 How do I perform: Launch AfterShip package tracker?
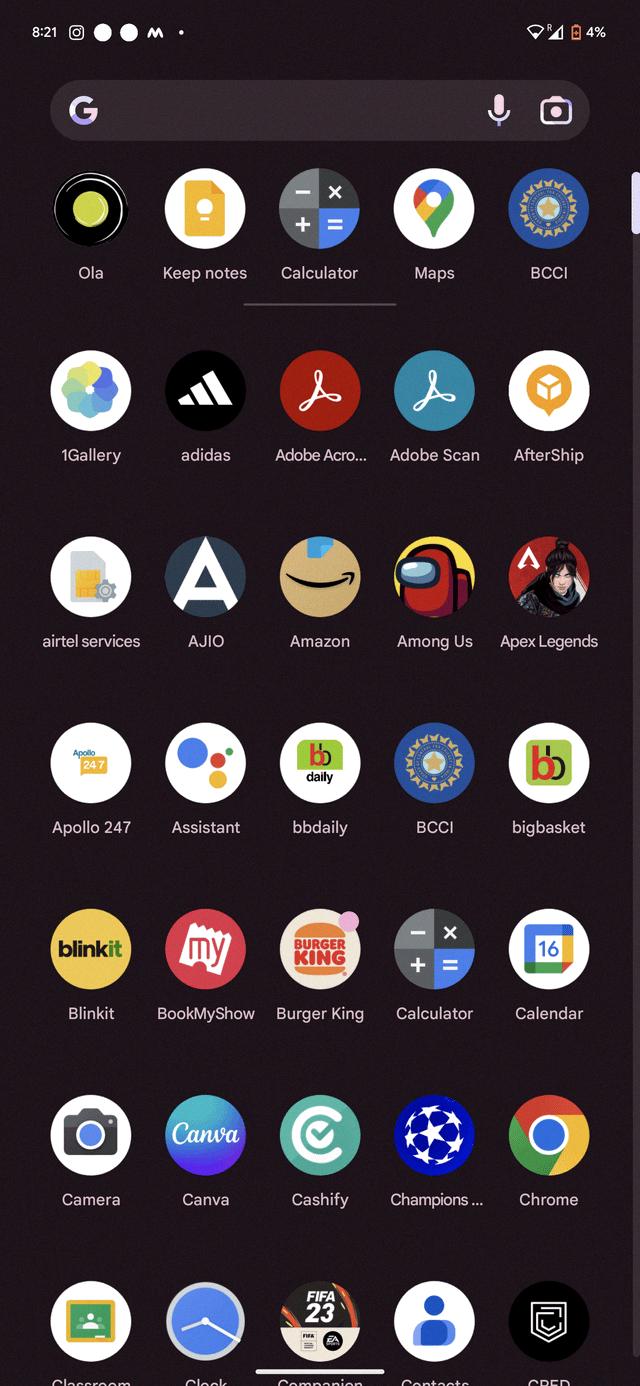549,391
